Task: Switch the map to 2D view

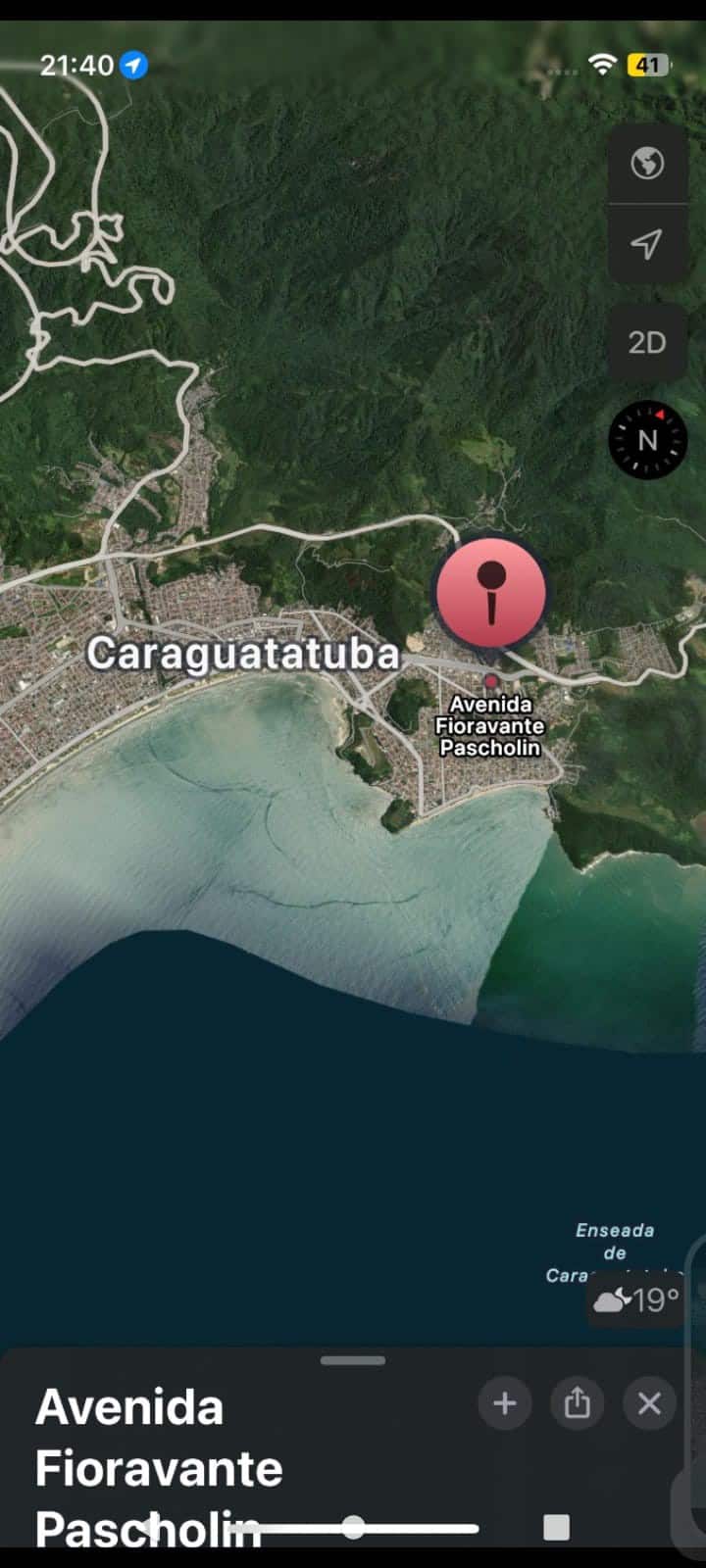Action: (x=646, y=342)
